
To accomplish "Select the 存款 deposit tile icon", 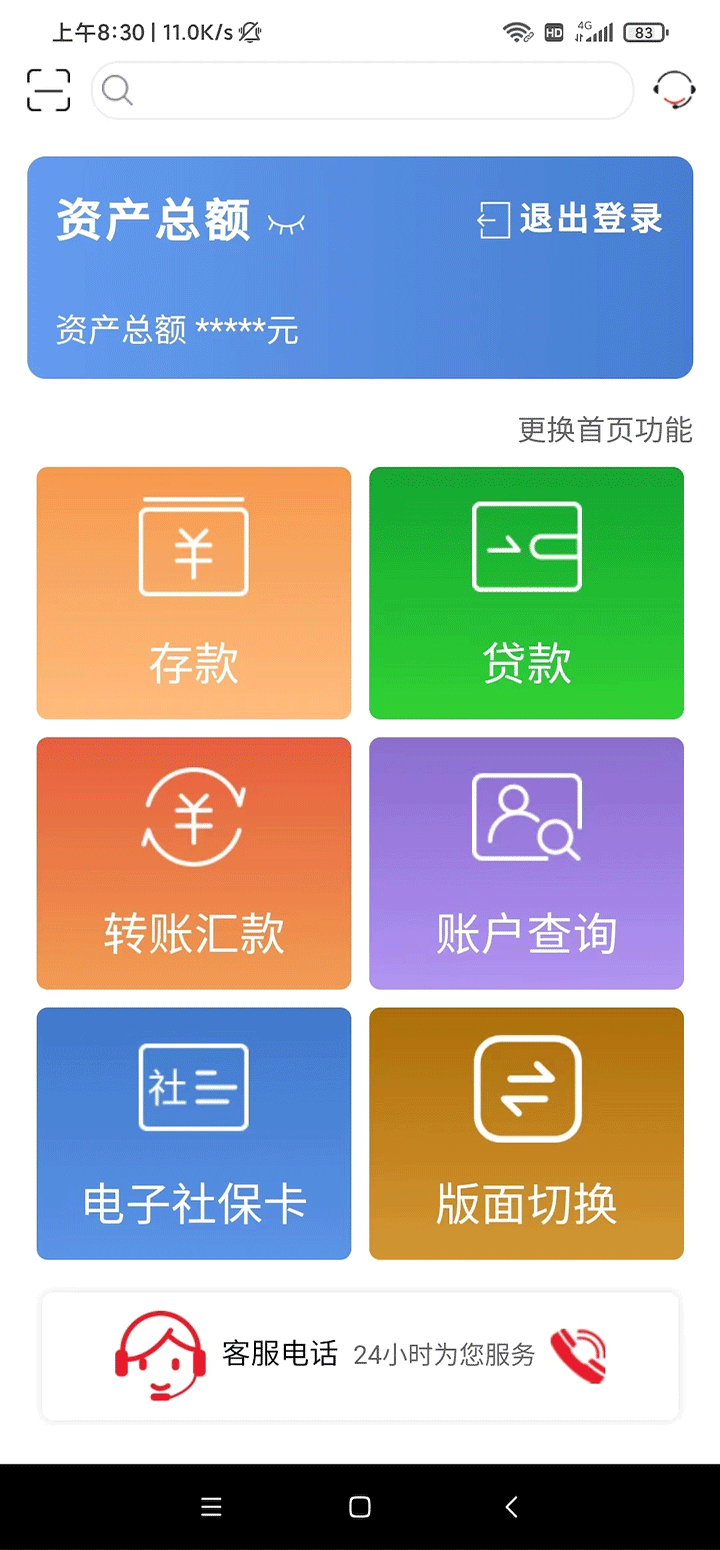I will pos(193,547).
